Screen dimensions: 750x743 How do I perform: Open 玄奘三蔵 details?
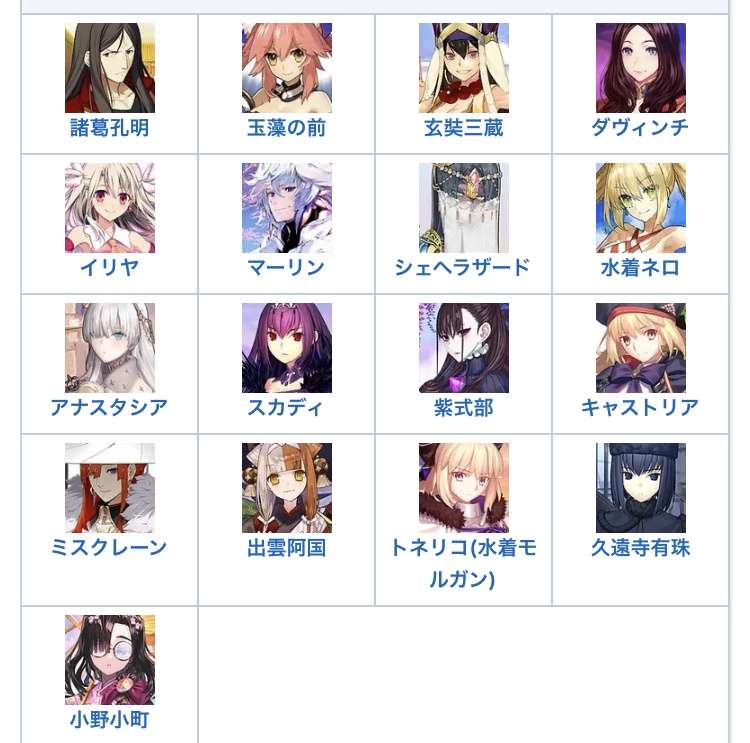click(x=463, y=128)
